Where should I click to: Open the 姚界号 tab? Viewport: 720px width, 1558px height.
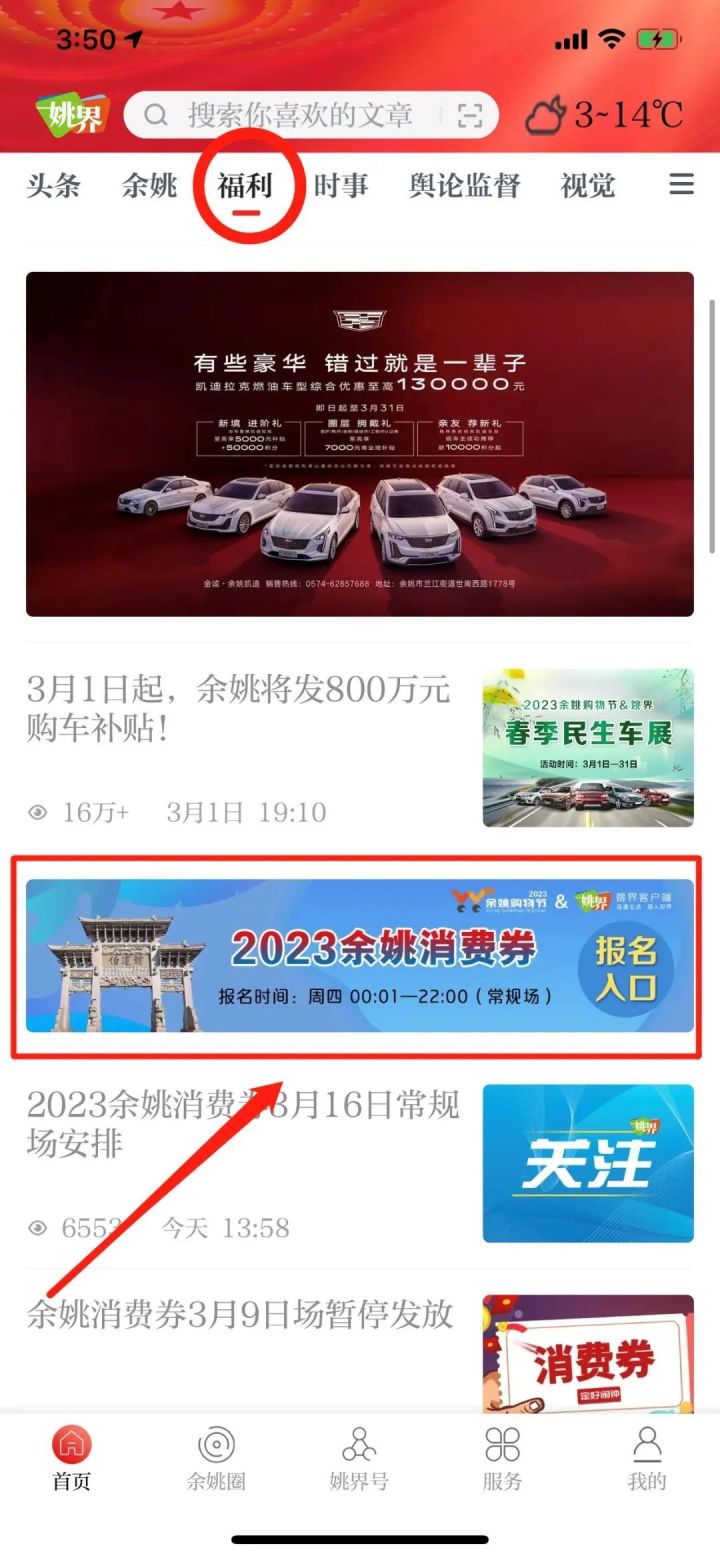tap(359, 1458)
